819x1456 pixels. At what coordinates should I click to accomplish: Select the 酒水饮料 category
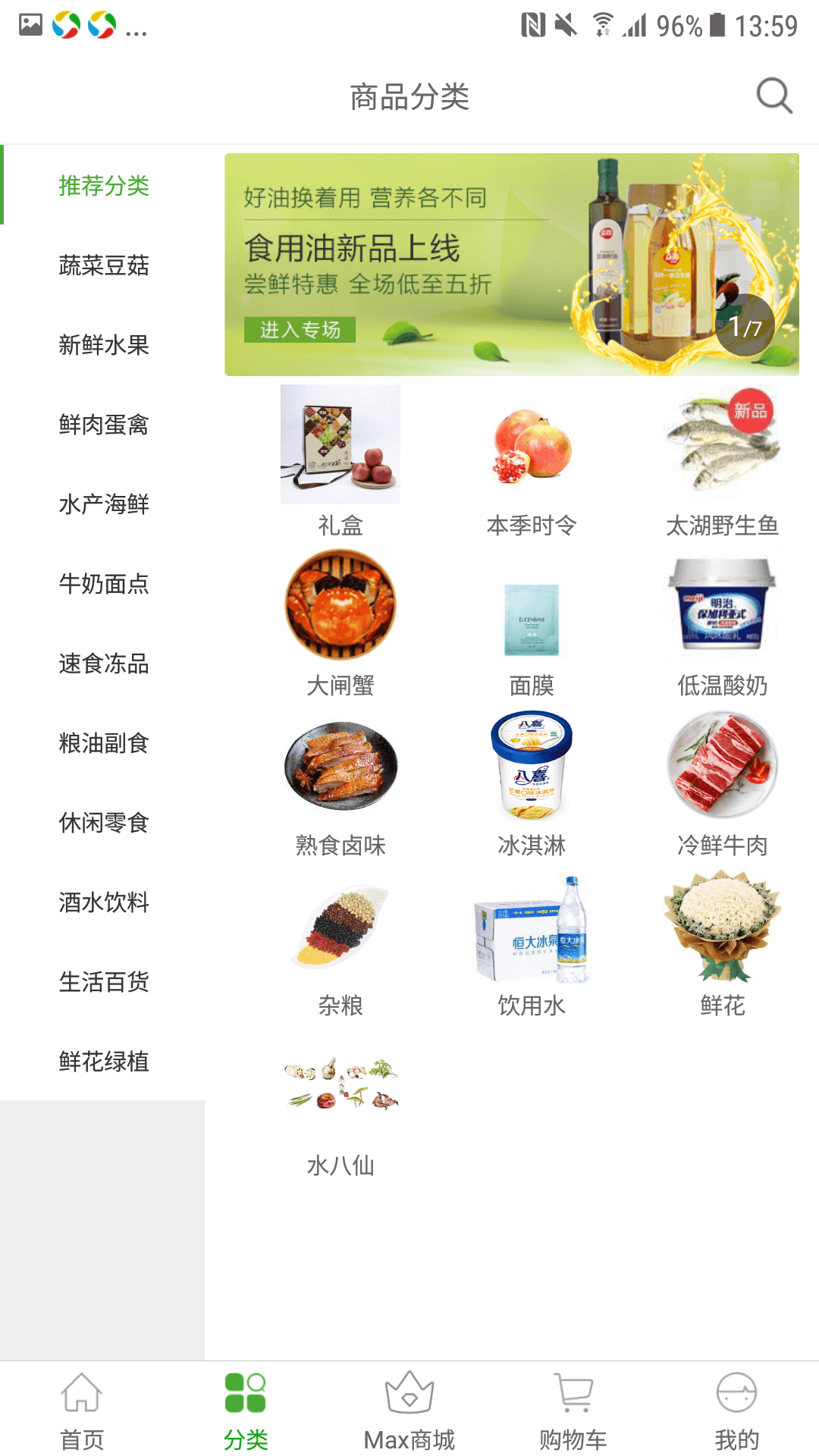point(105,902)
